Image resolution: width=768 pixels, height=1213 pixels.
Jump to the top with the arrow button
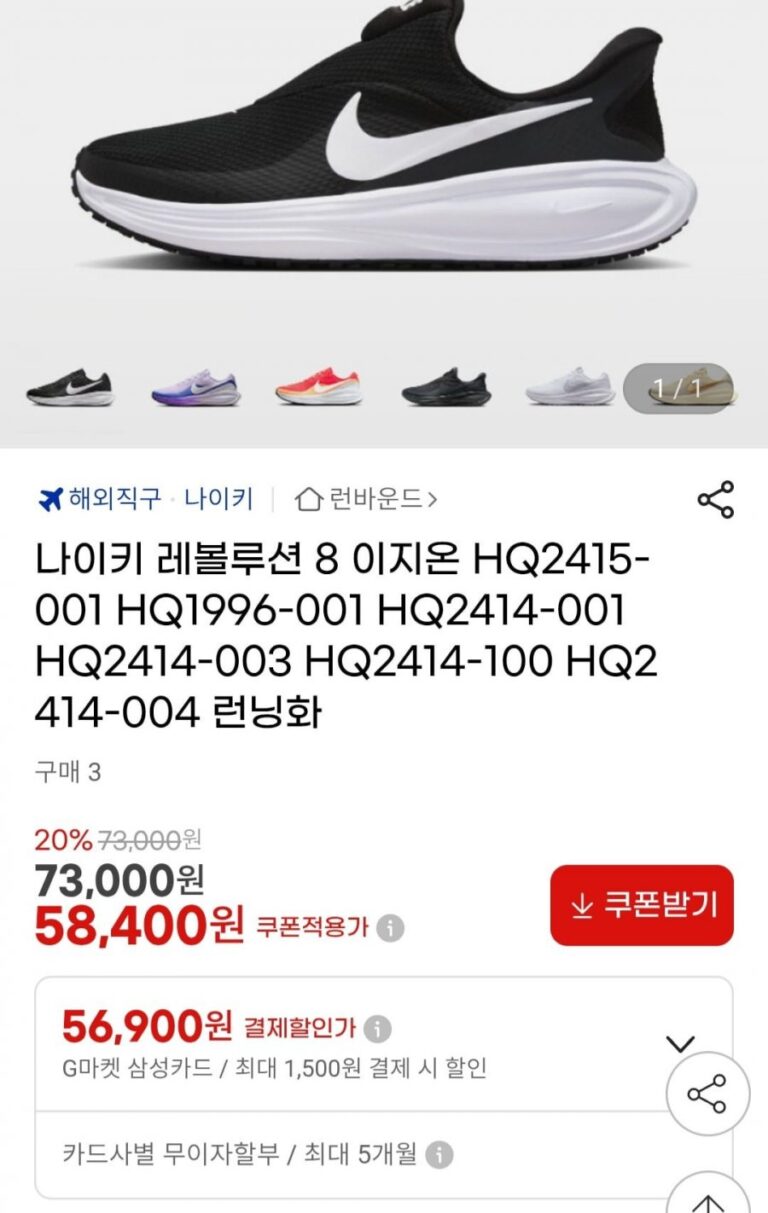click(707, 1198)
